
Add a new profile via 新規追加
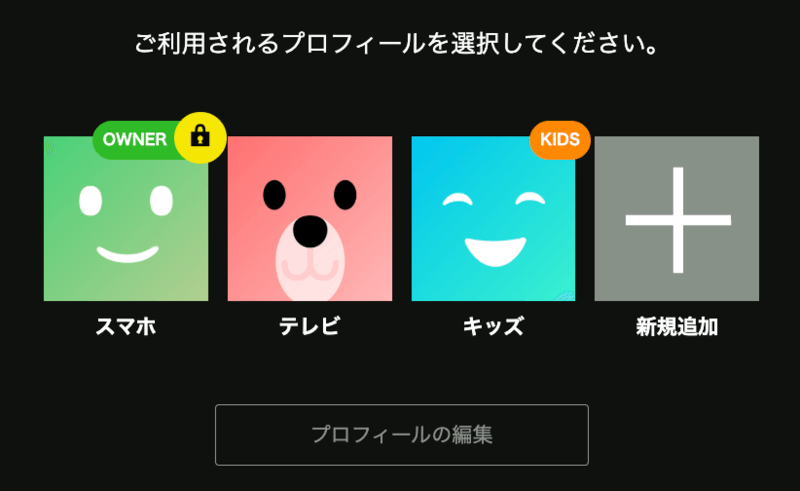tap(676, 218)
